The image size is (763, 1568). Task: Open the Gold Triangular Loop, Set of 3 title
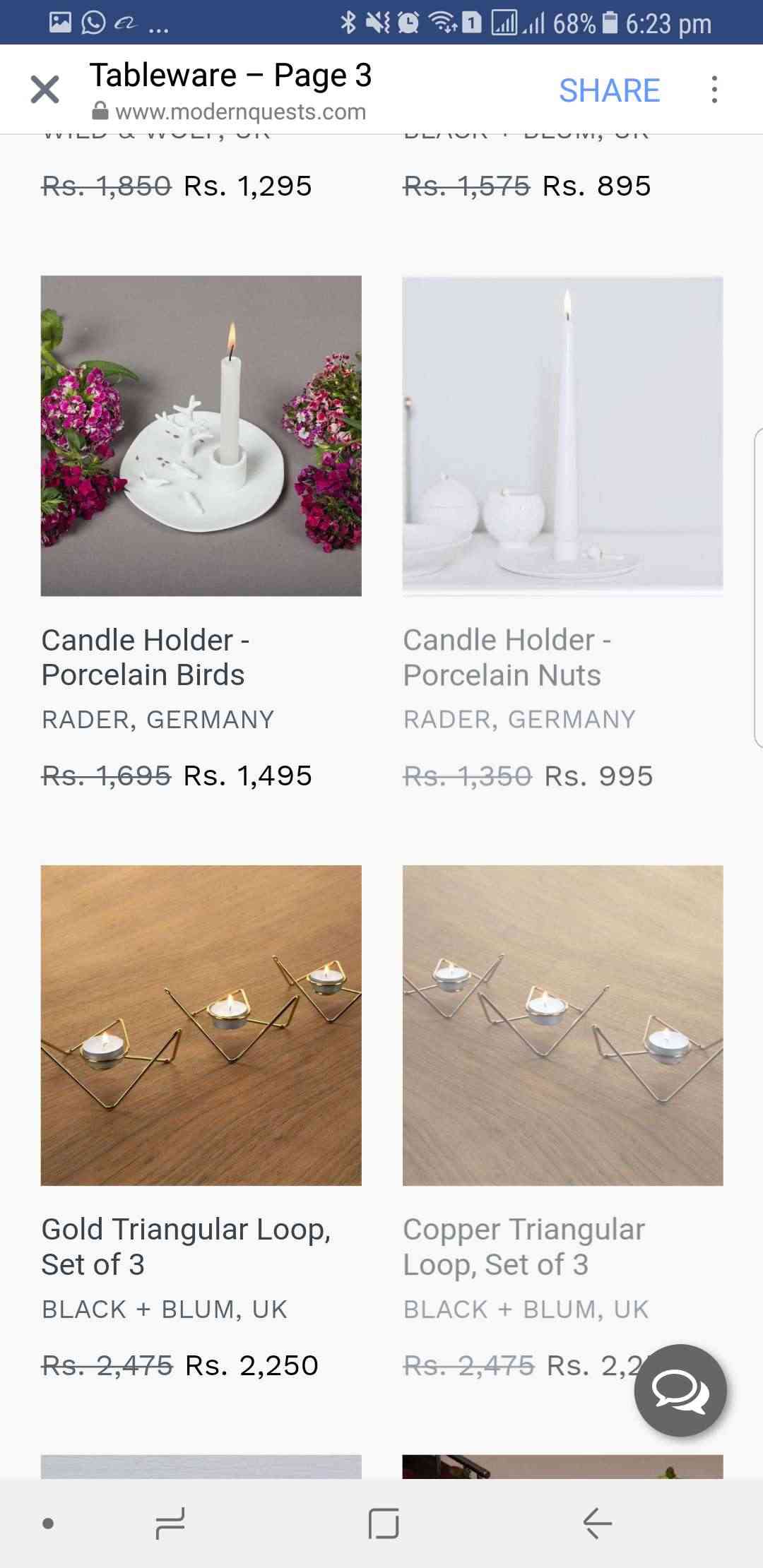(x=186, y=1247)
